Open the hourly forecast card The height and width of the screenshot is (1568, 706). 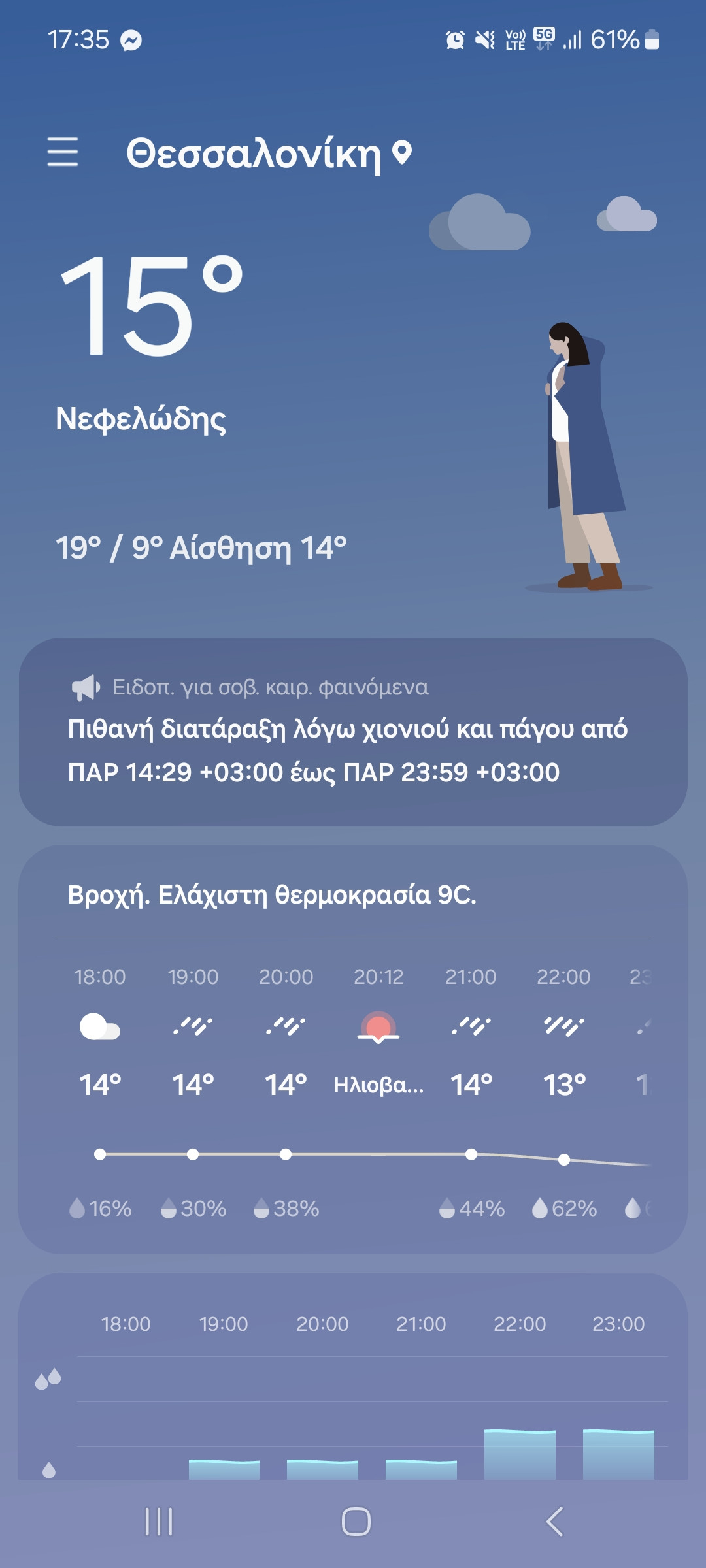(x=353, y=1049)
